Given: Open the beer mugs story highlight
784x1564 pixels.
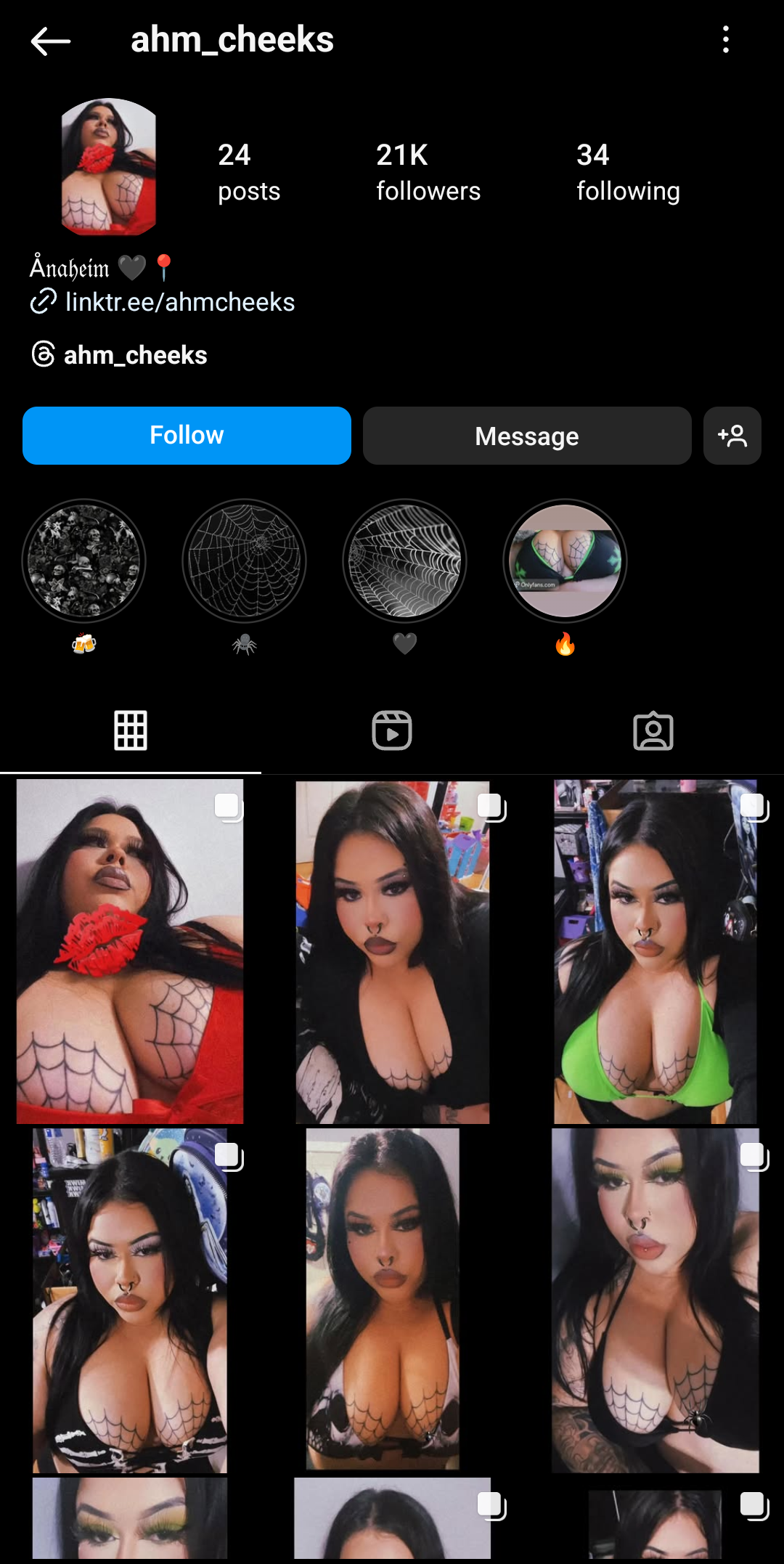Looking at the screenshot, I should coord(84,561).
